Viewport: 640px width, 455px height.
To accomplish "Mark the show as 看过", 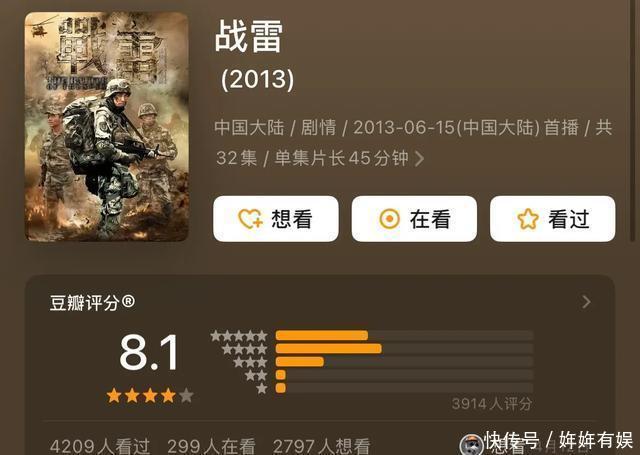I will [x=552, y=219].
